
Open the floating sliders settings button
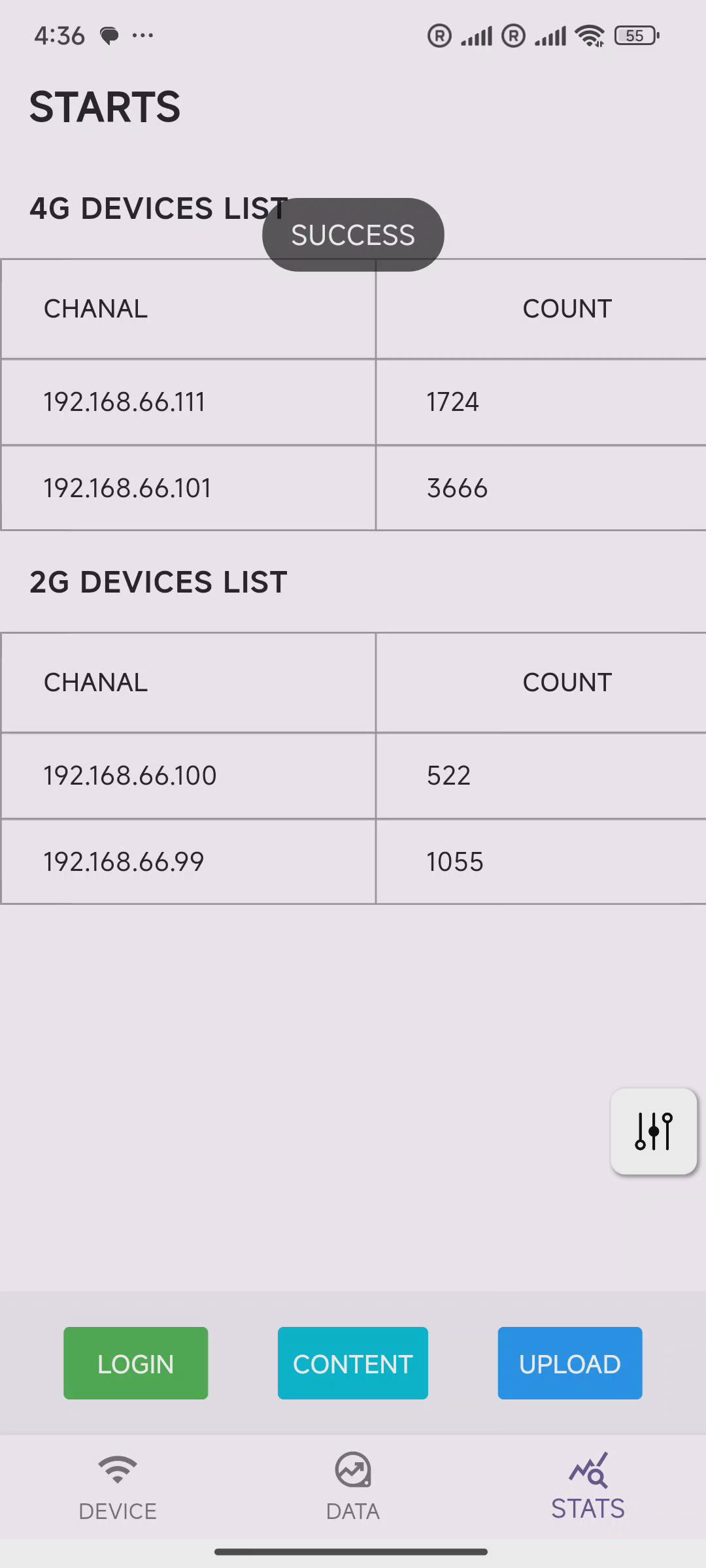653,1131
